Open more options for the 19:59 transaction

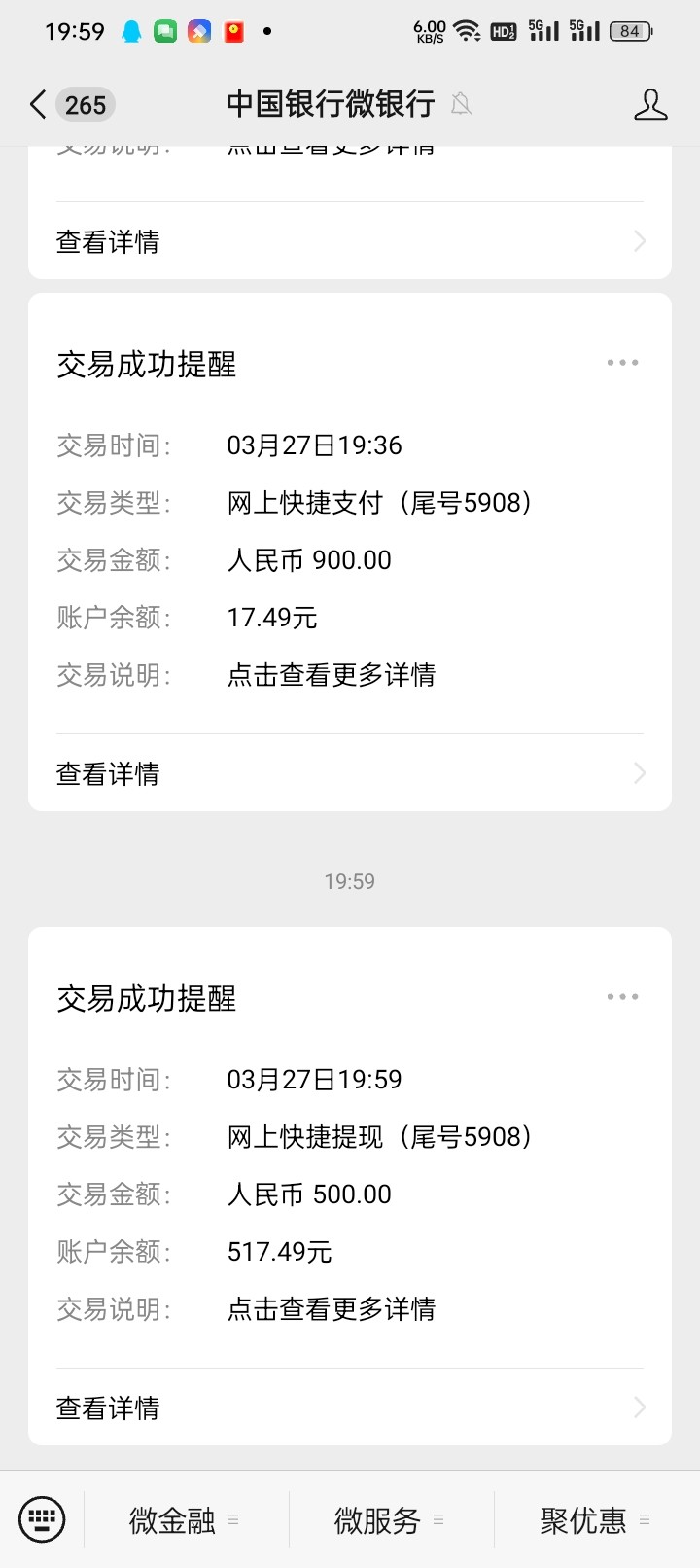pos(622,997)
